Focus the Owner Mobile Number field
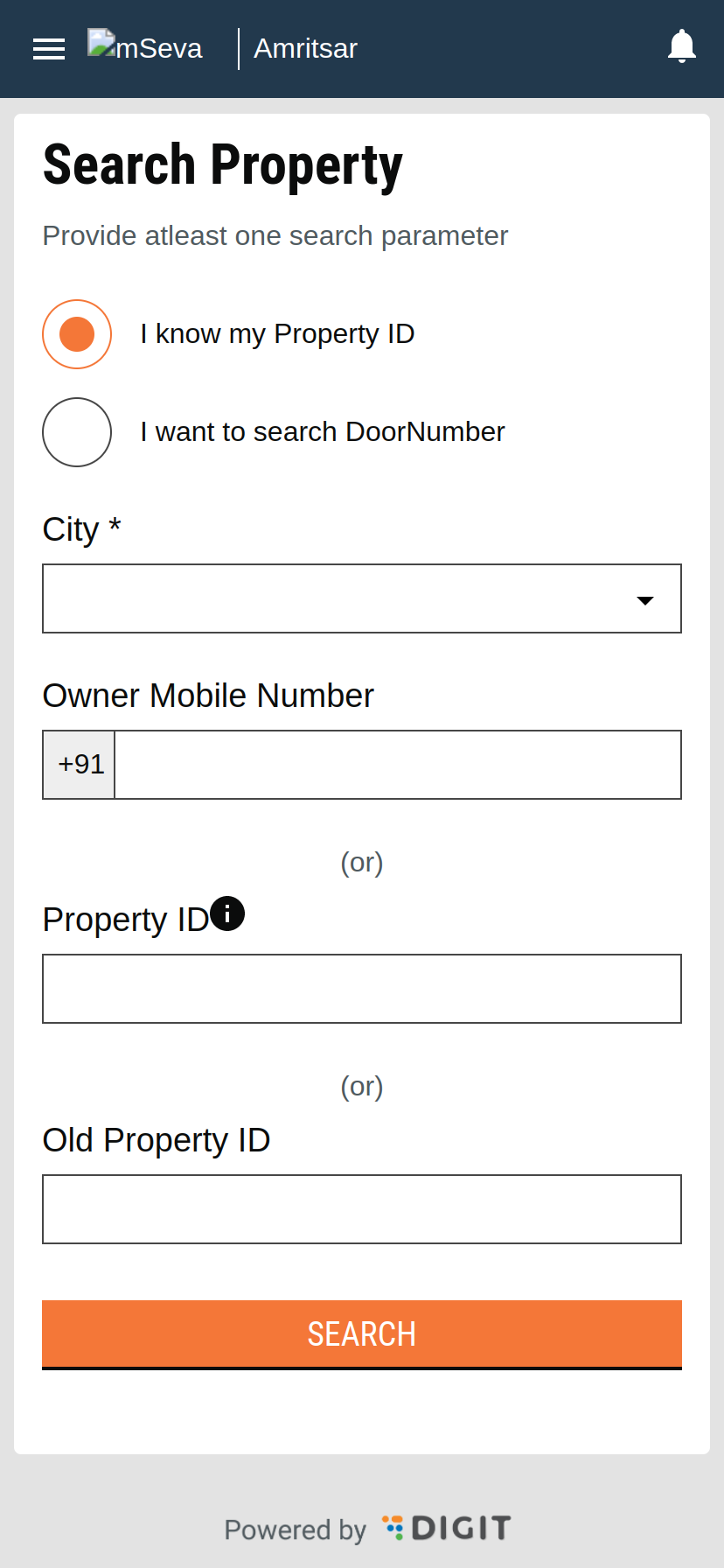 pyautogui.click(x=397, y=765)
